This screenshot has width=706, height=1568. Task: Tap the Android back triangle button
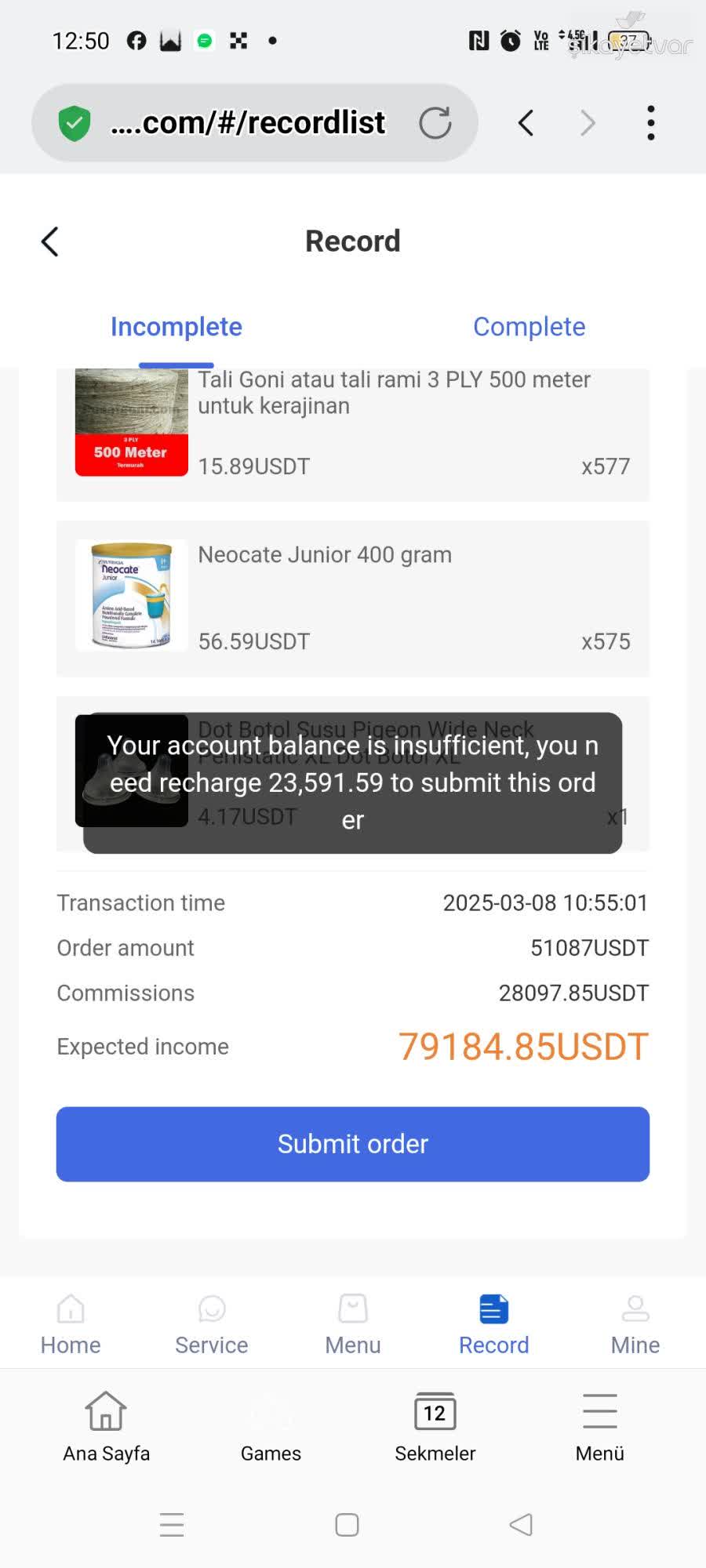[x=520, y=1524]
